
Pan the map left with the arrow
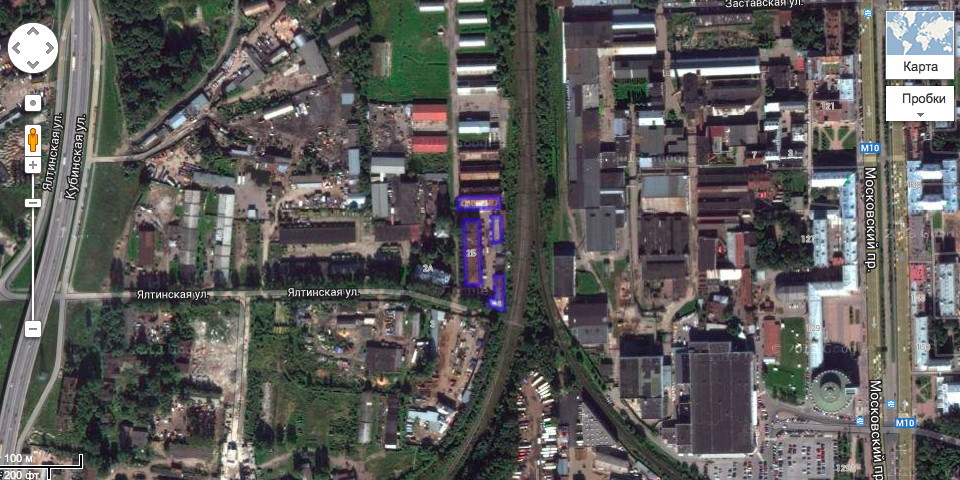[x=18, y=48]
